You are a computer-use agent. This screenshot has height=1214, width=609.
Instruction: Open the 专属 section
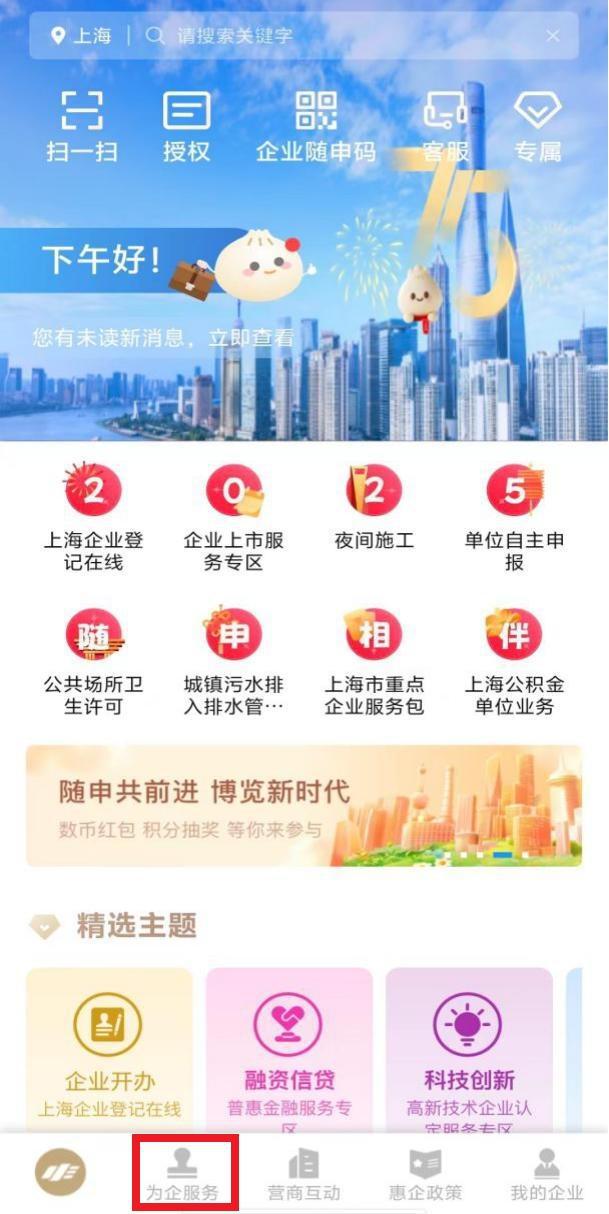pyautogui.click(x=538, y=126)
